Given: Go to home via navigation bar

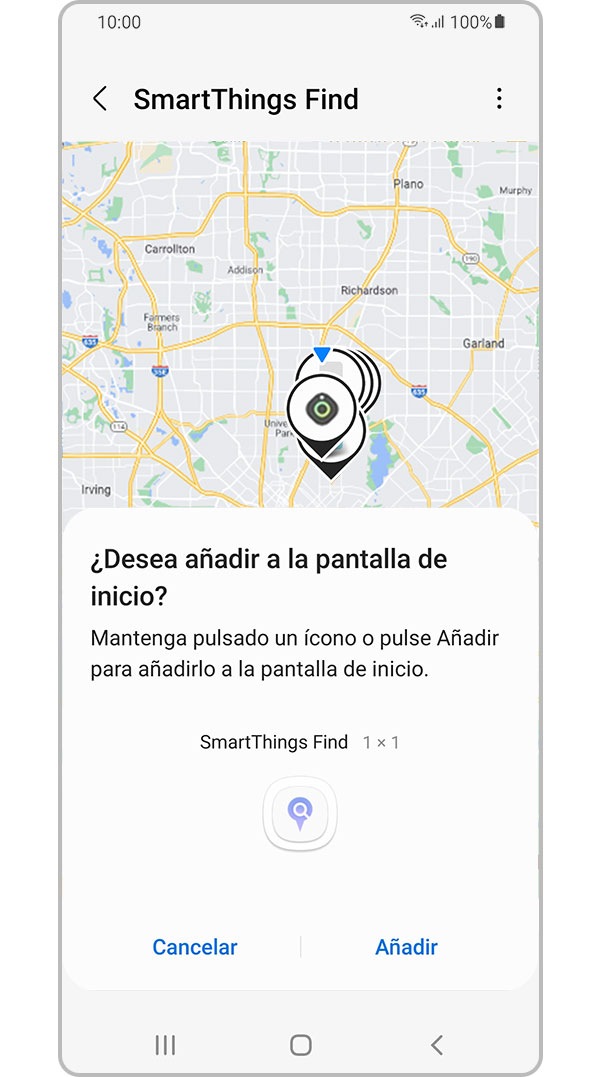Looking at the screenshot, I should pyautogui.click(x=301, y=1045).
